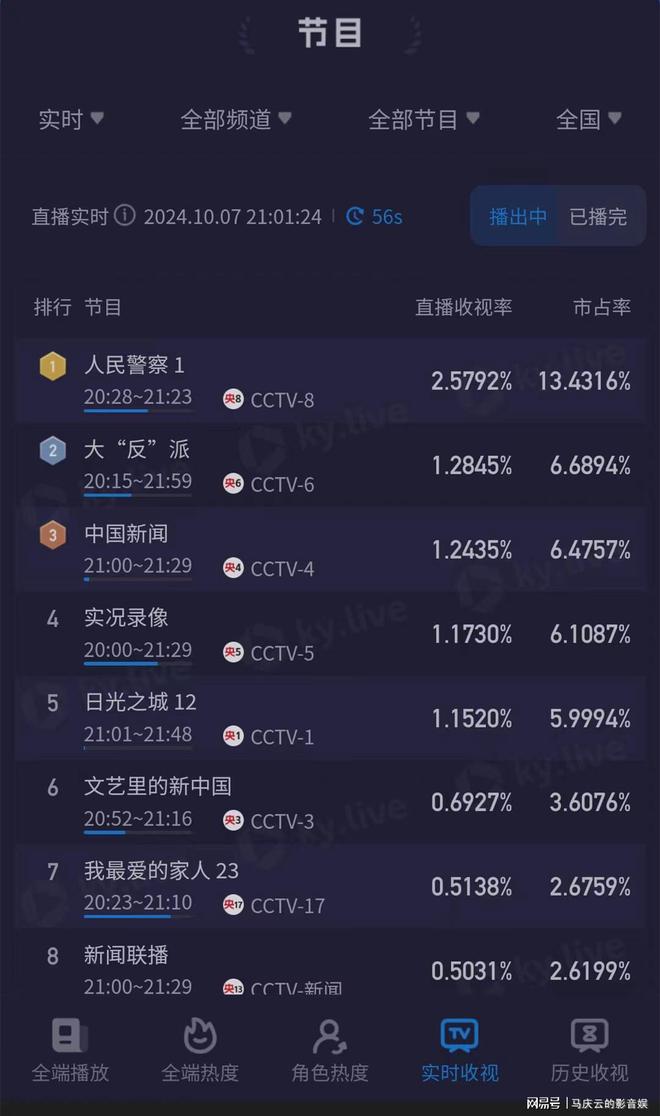Open the 日光之城 12 program row
The image size is (660, 1116).
click(x=331, y=717)
